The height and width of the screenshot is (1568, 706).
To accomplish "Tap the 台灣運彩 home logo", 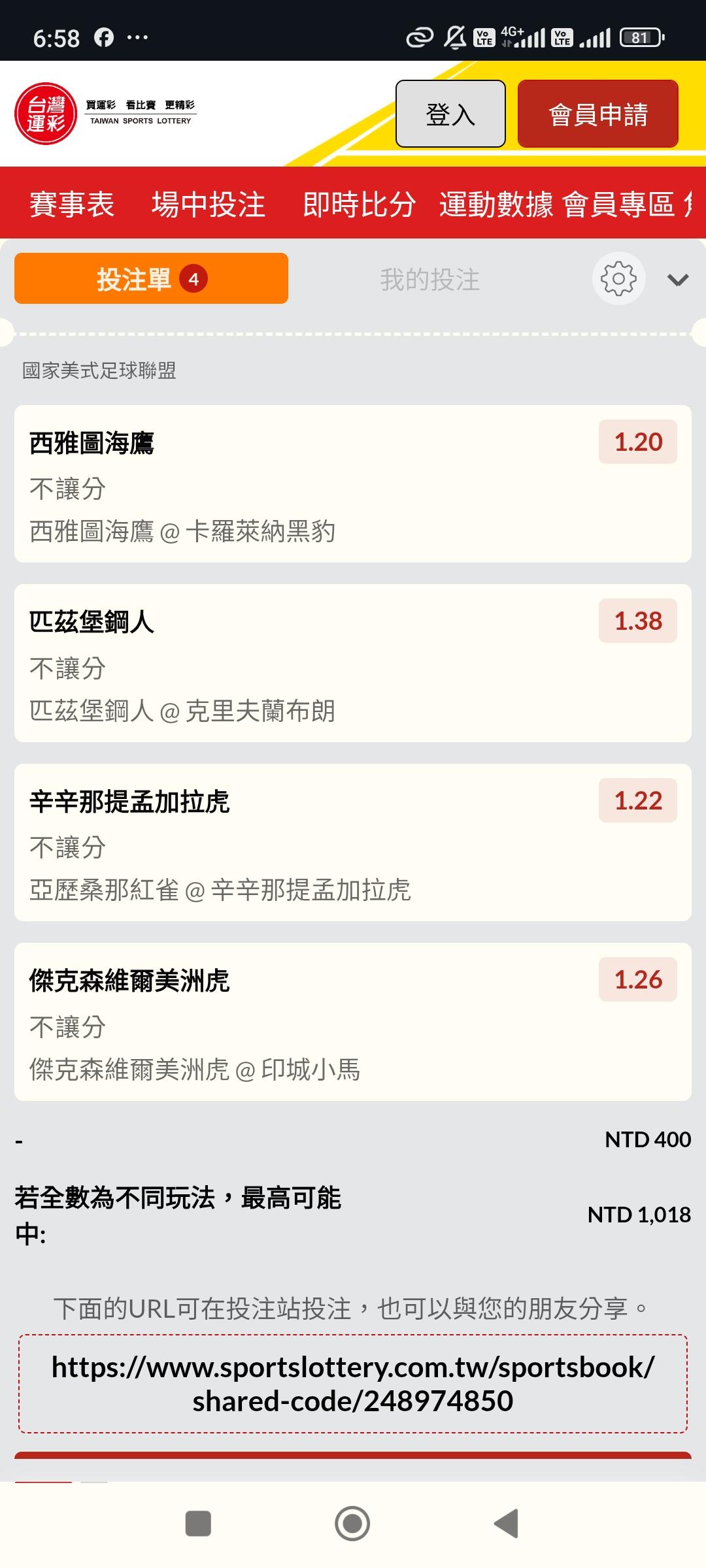I will 46,114.
